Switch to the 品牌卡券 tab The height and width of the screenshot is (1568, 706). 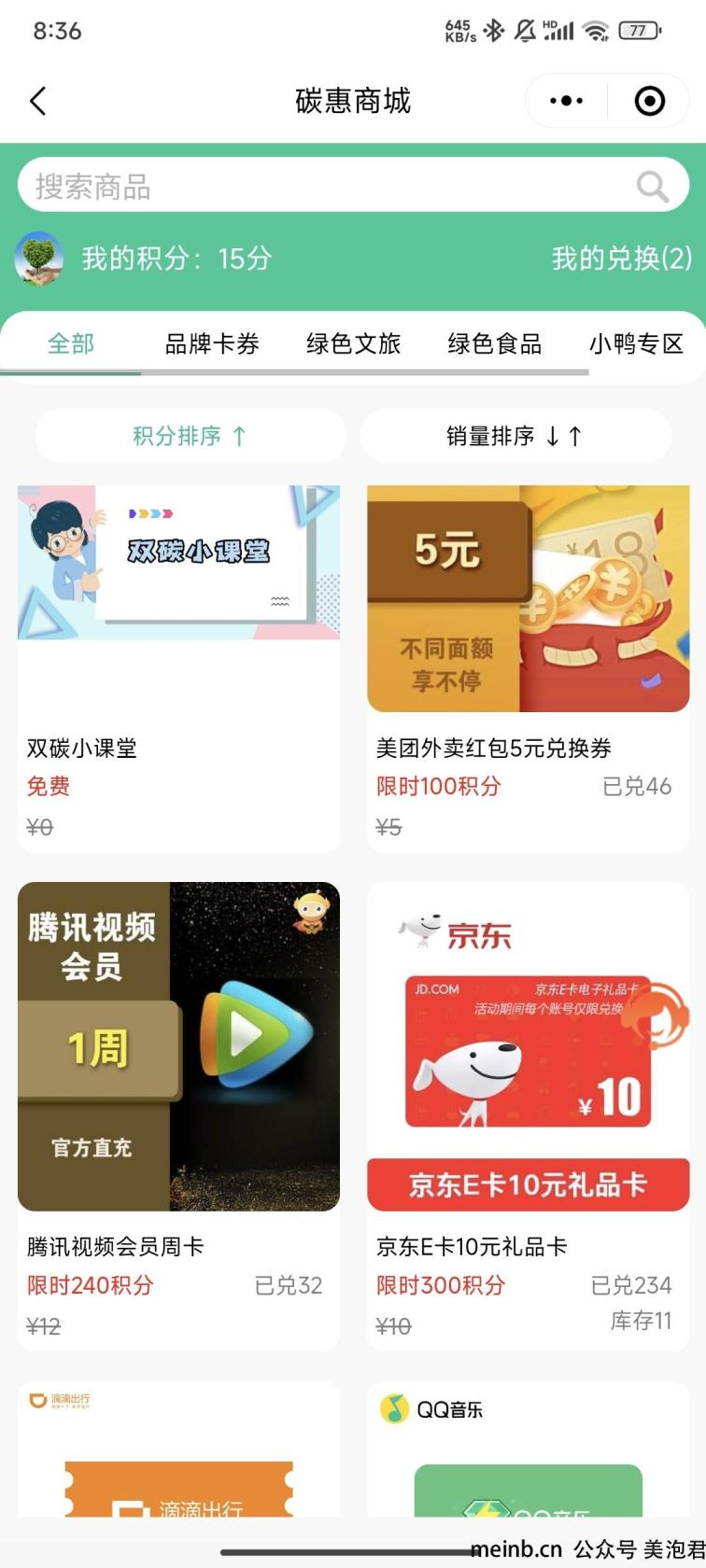coord(212,343)
